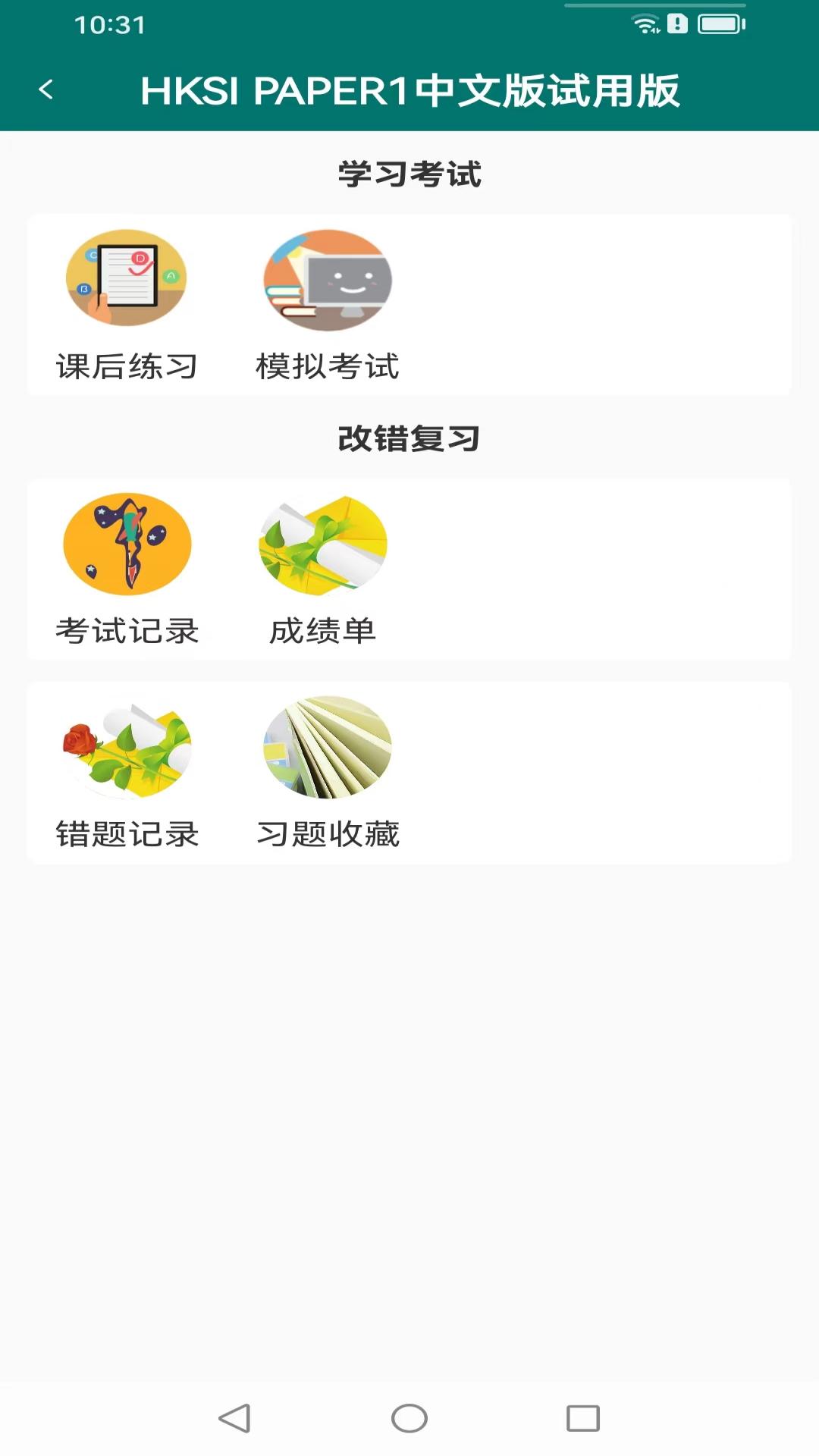Screen dimensions: 819x1456
Task: Tap the 考试记录 text label
Action: [127, 629]
